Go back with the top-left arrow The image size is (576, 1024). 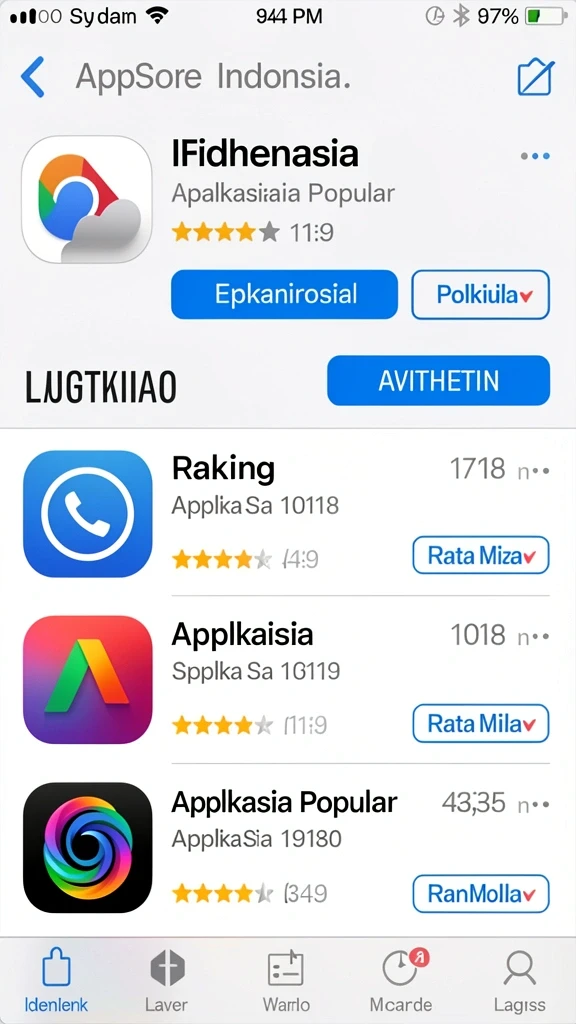click(33, 77)
